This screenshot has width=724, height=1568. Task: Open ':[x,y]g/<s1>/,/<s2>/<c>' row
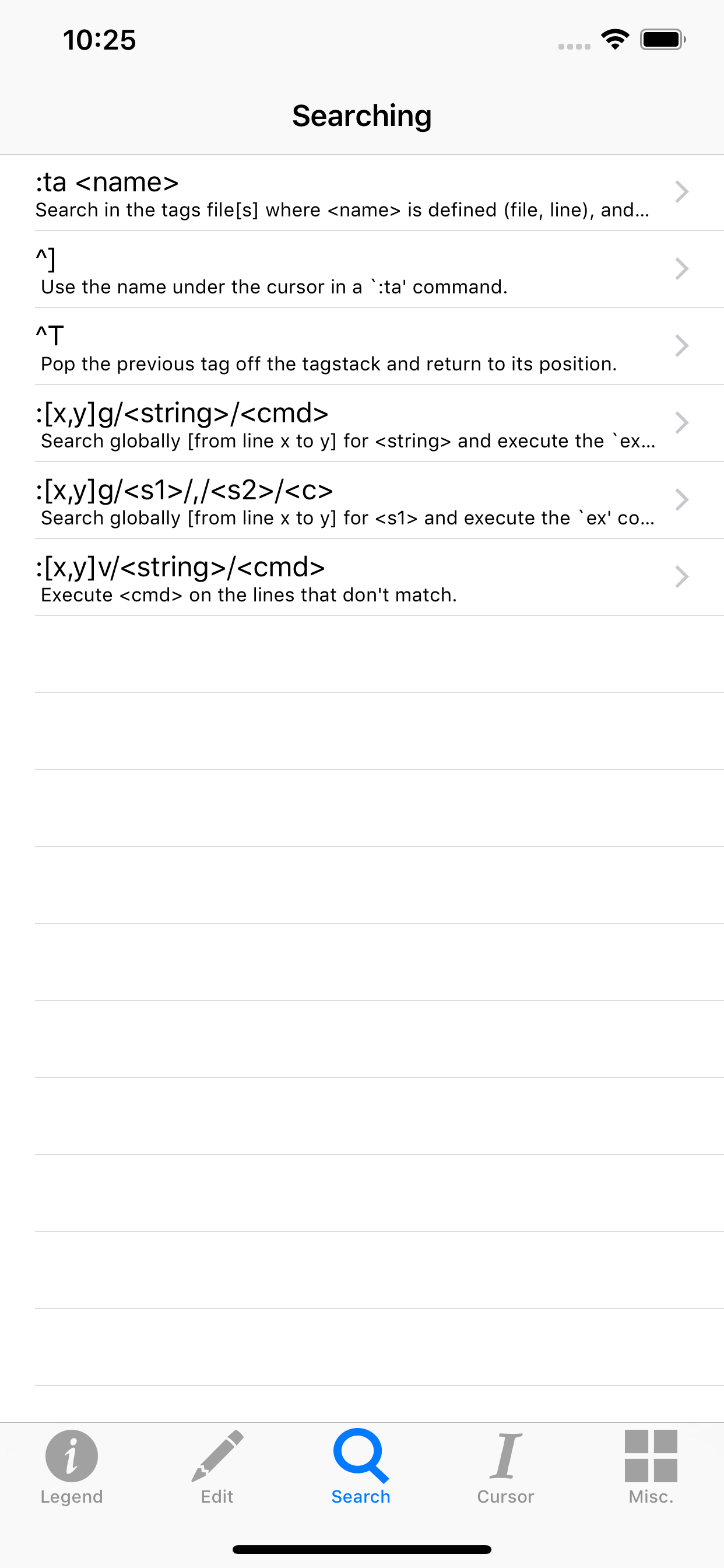pos(362,501)
